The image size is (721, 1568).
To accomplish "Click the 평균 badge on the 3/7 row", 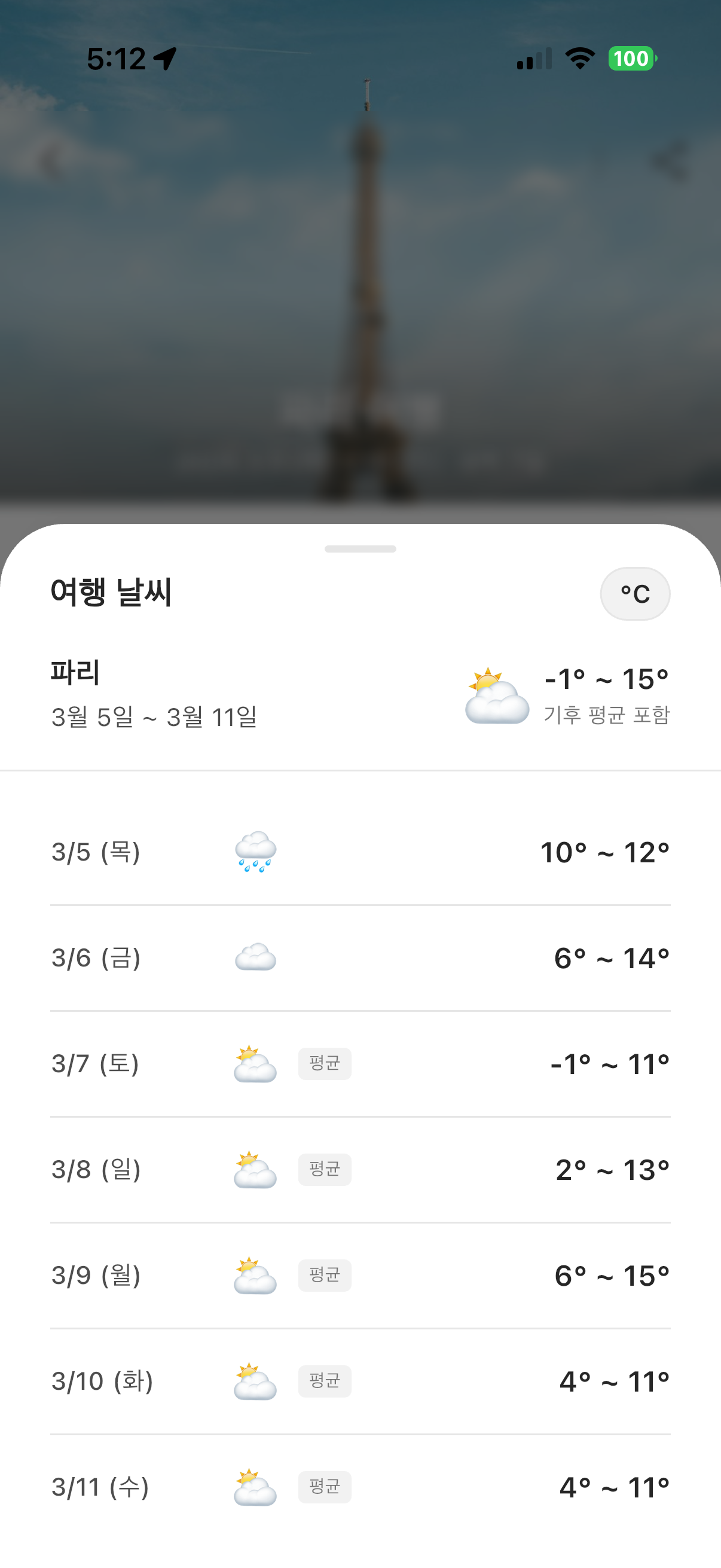I will [325, 1063].
